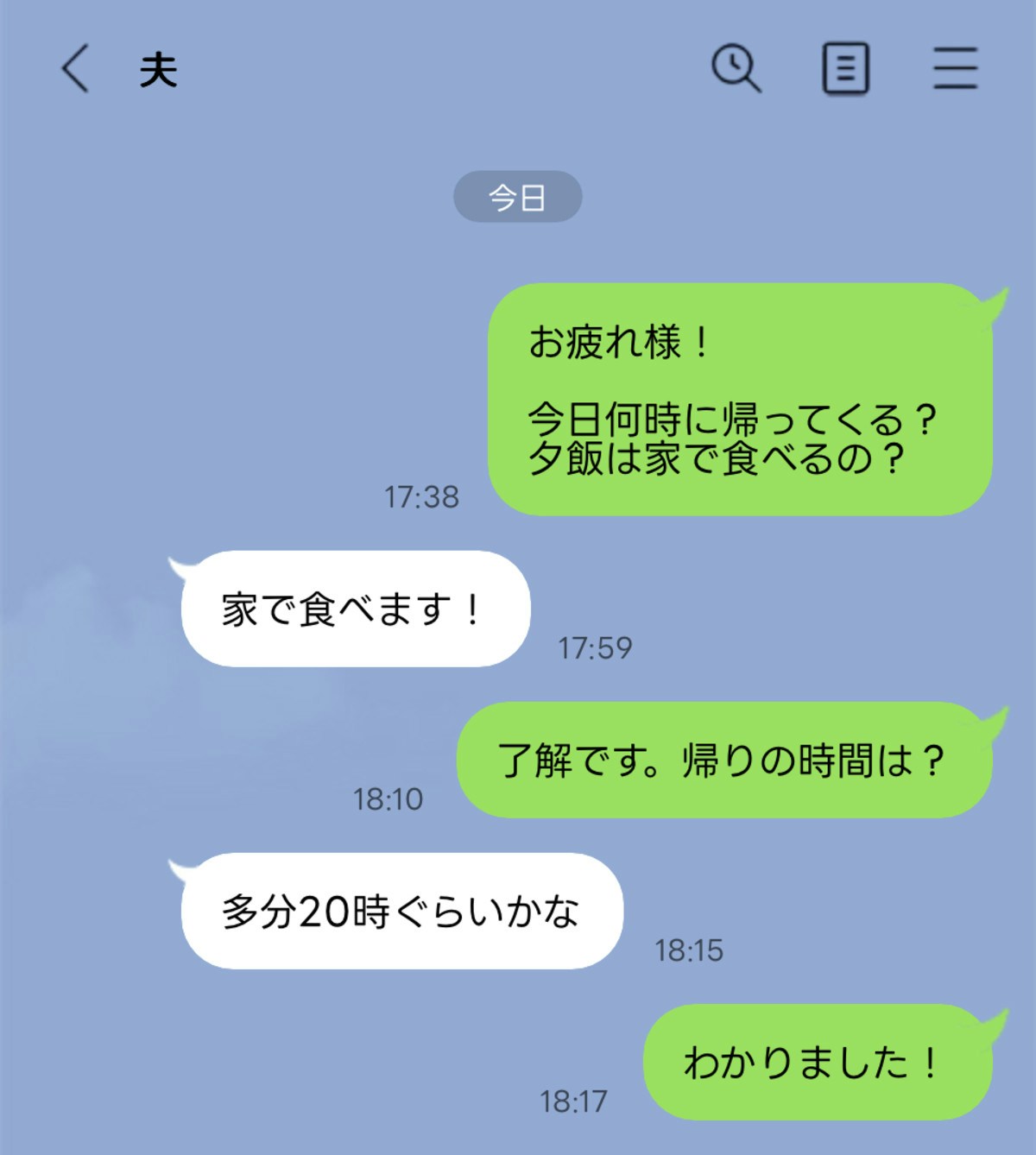1036x1155 pixels.
Task: Open the chat notes icon
Action: tap(845, 68)
